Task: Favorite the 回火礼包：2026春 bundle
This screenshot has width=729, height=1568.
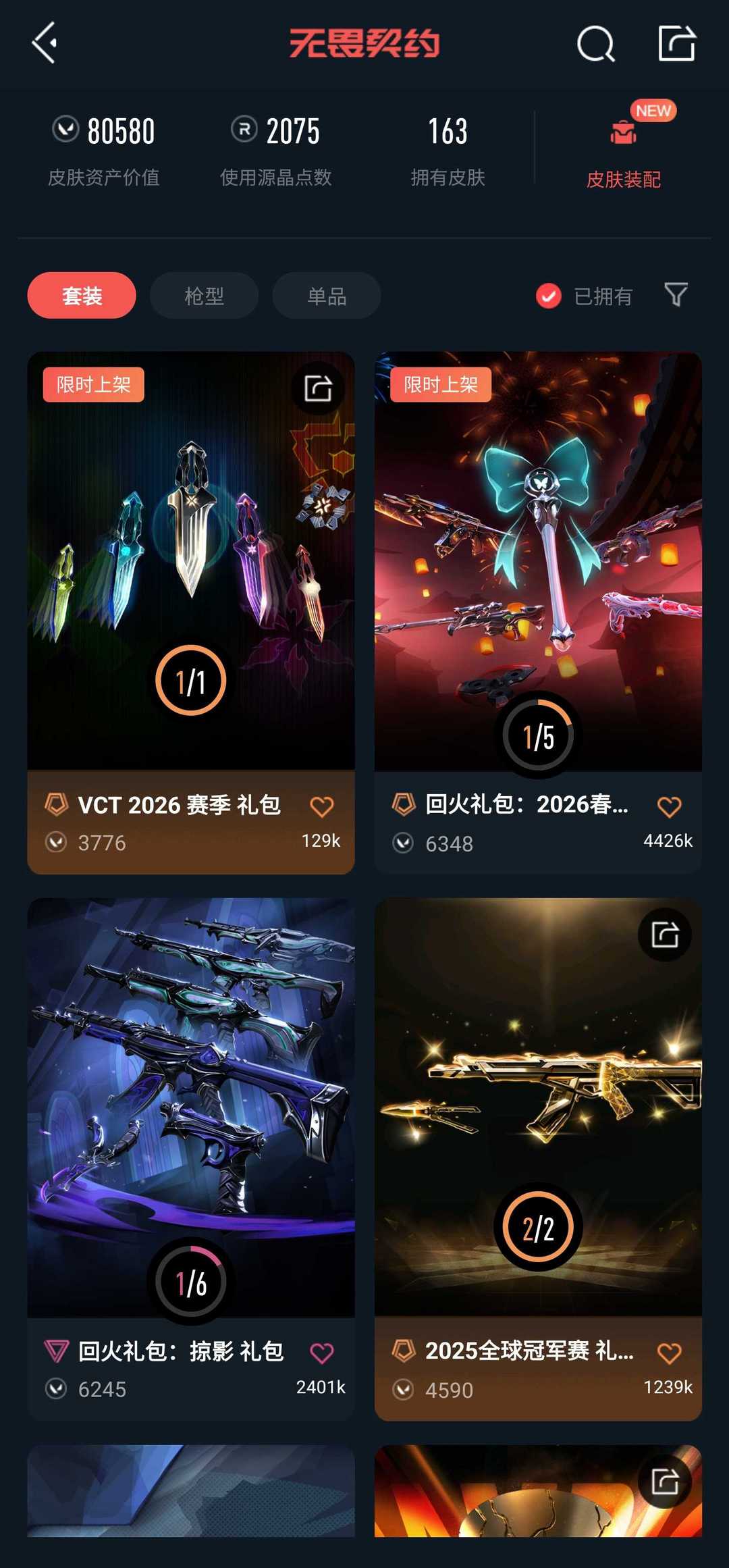Action: coord(669,806)
